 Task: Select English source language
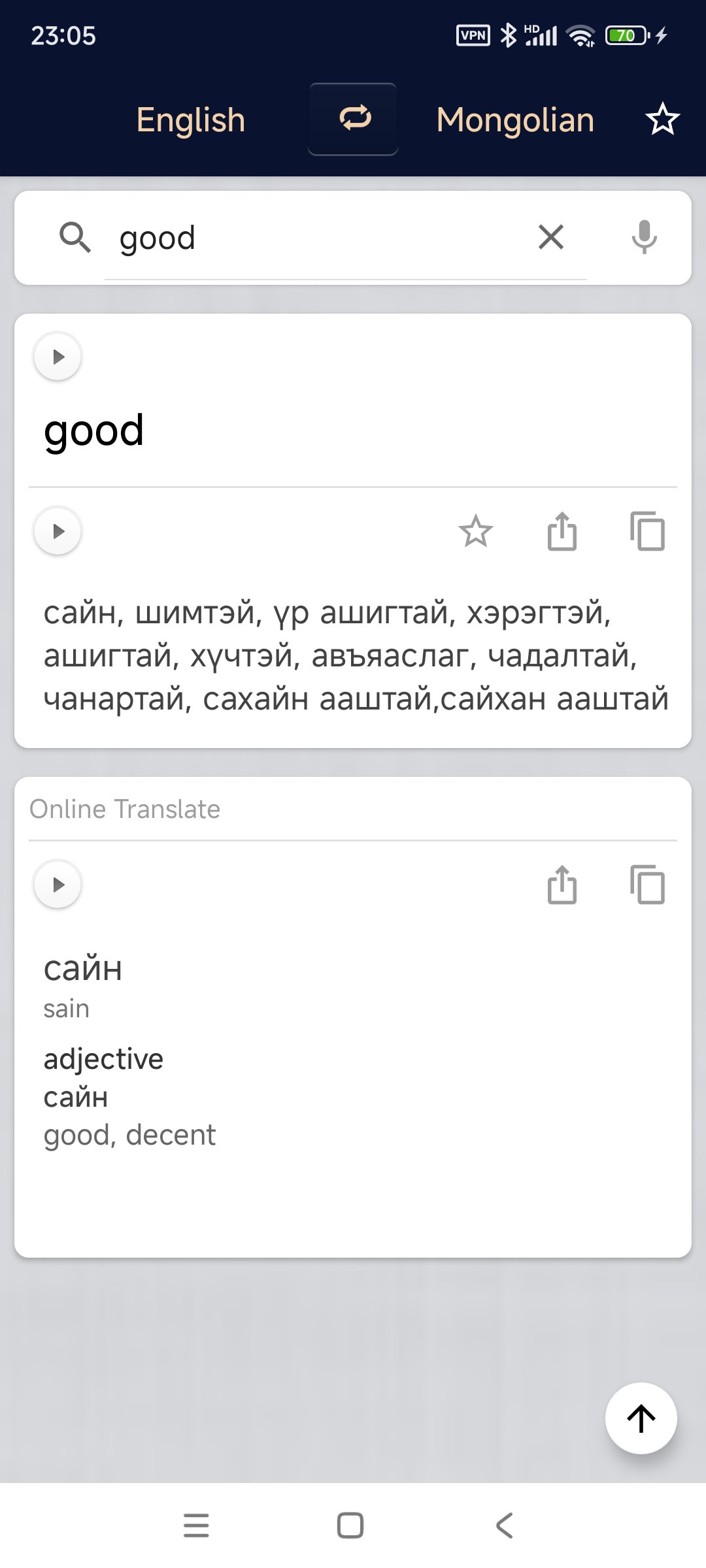(190, 120)
